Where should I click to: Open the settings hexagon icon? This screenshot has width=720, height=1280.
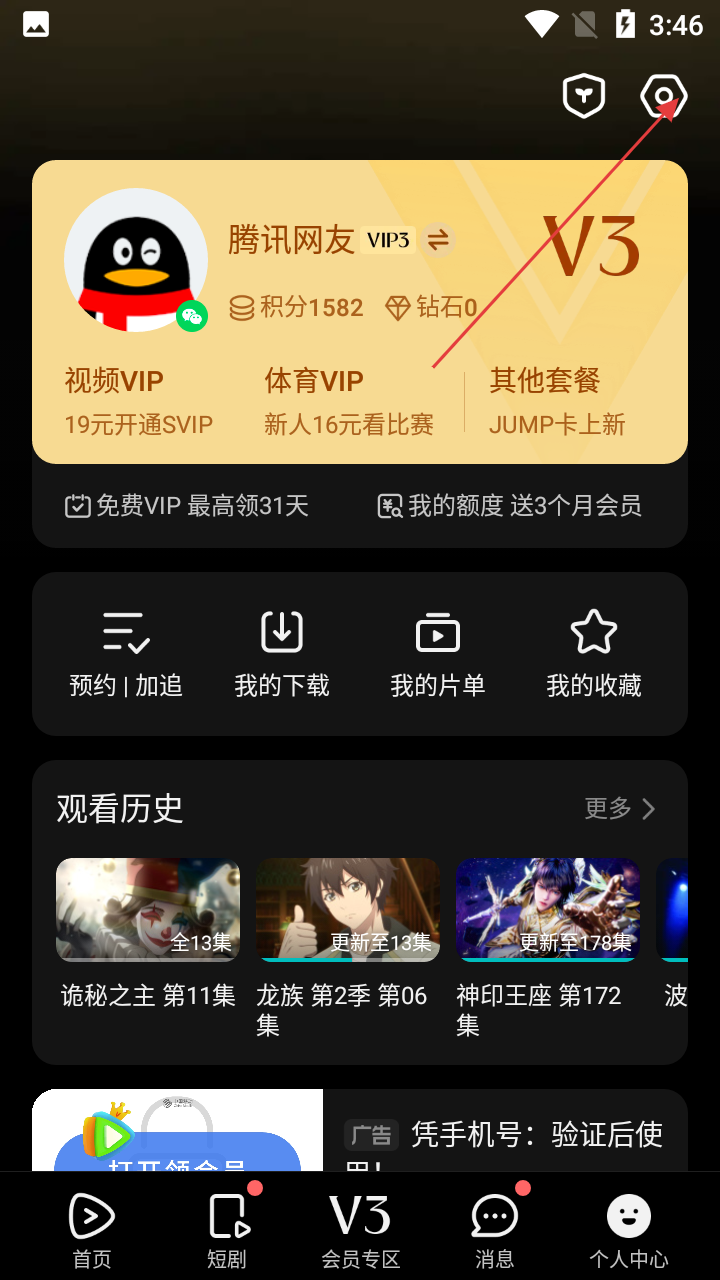pyautogui.click(x=663, y=97)
